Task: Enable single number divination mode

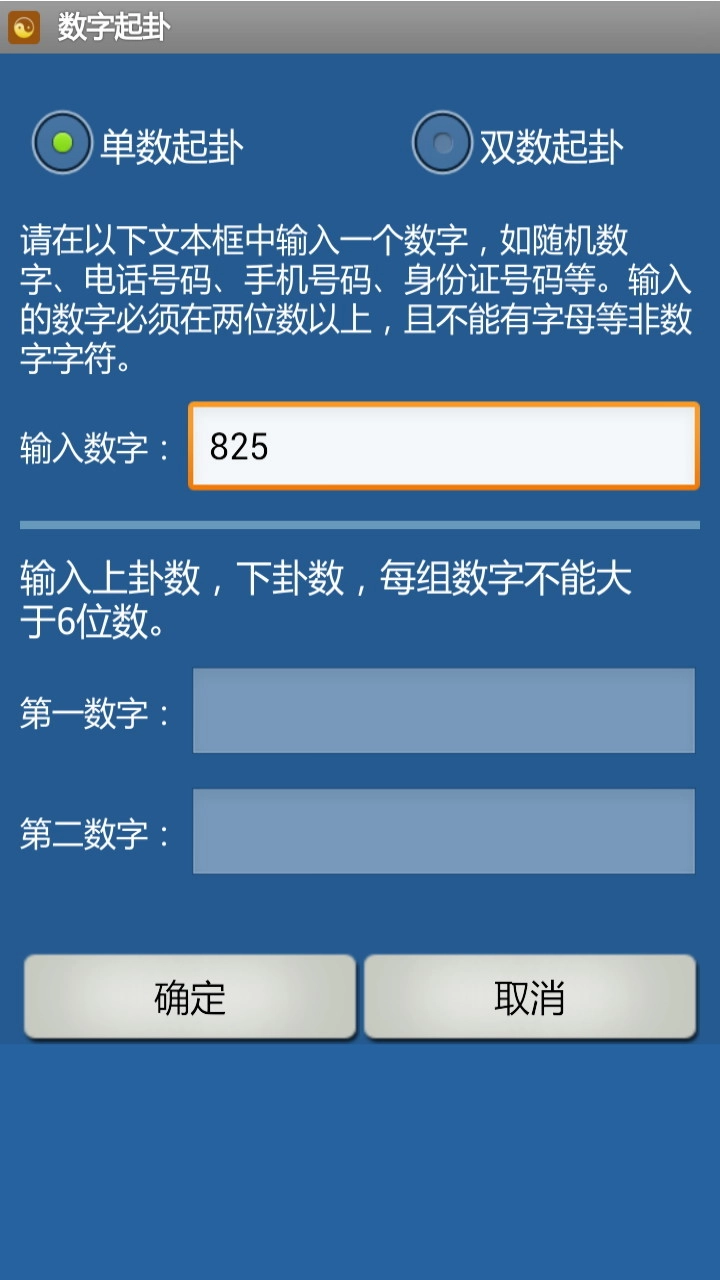Action: click(61, 144)
